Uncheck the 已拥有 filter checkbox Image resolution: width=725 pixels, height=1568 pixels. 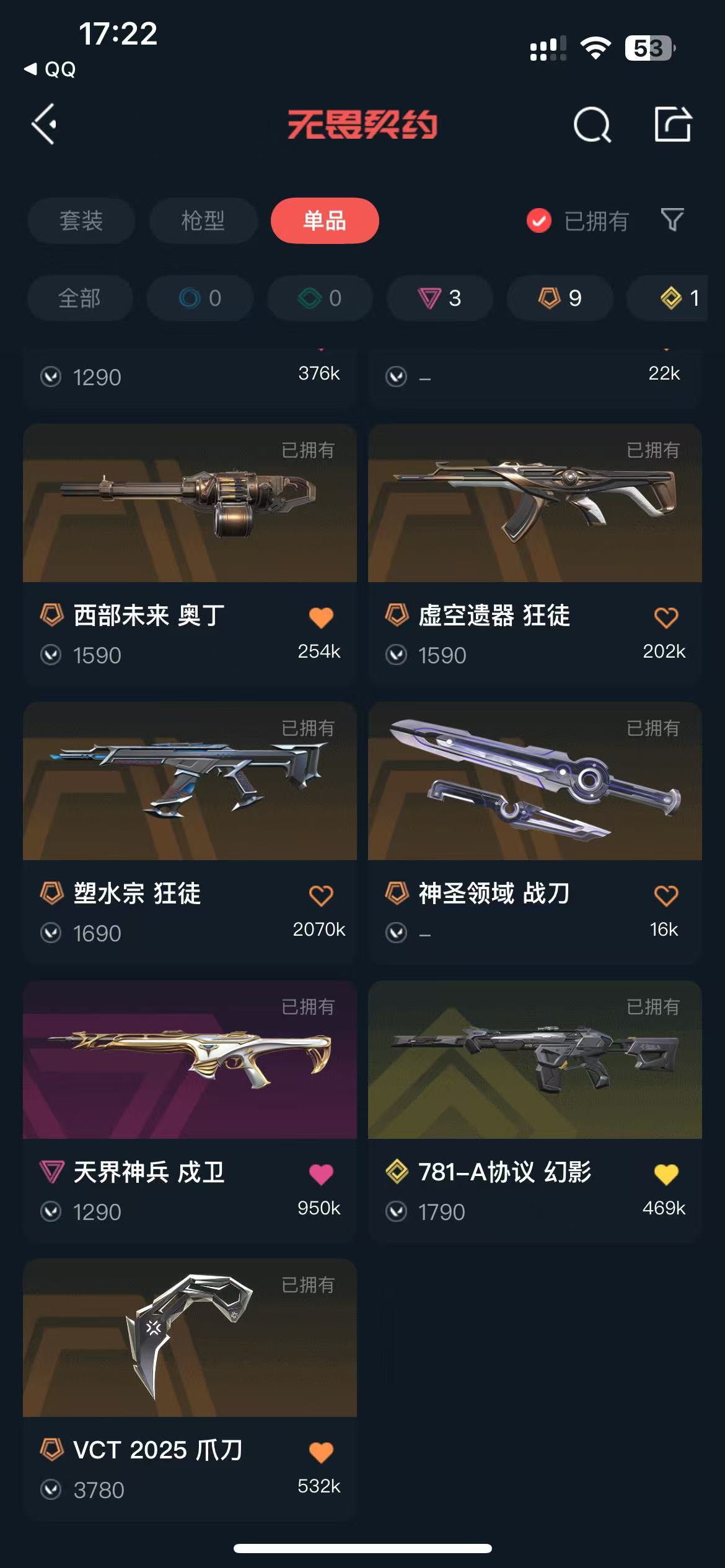click(539, 220)
